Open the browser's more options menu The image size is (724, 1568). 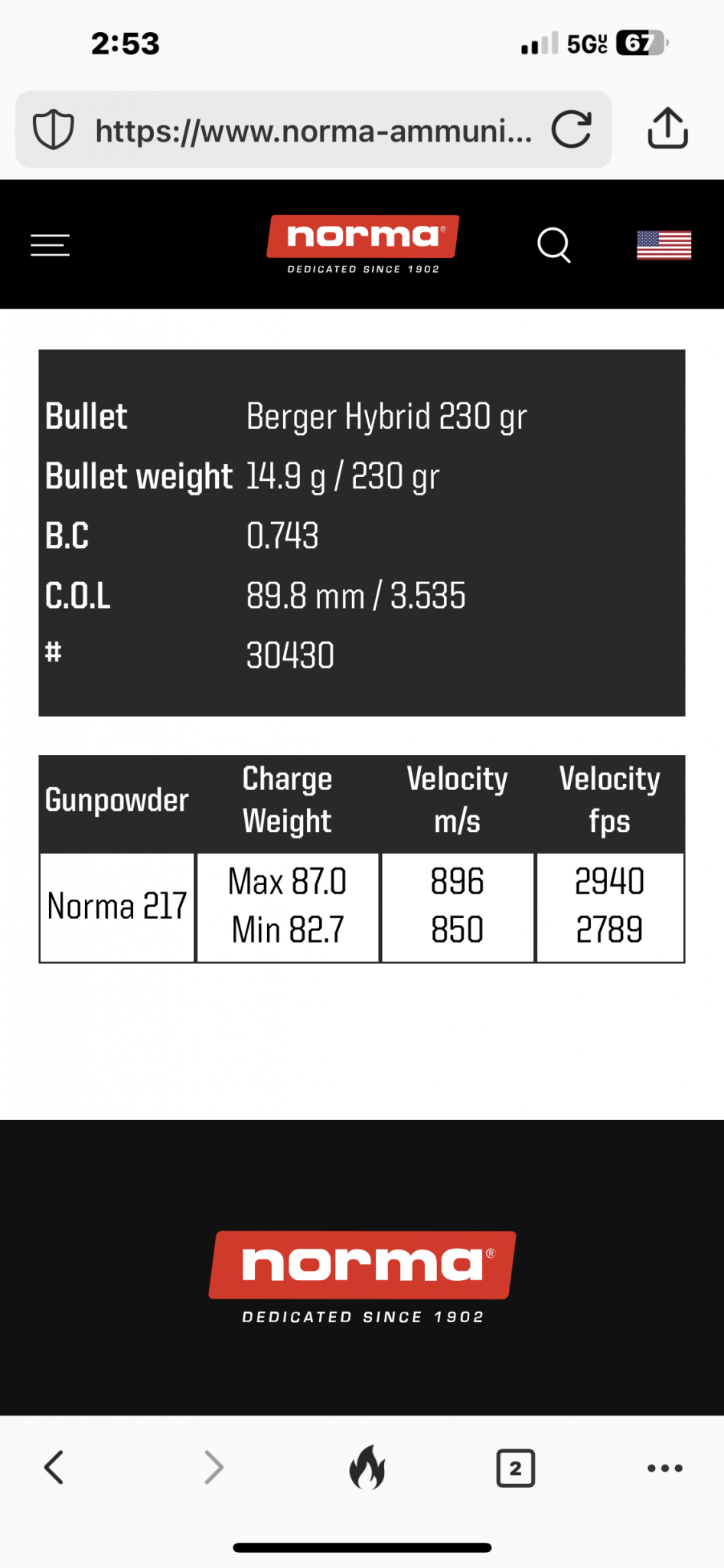664,1468
